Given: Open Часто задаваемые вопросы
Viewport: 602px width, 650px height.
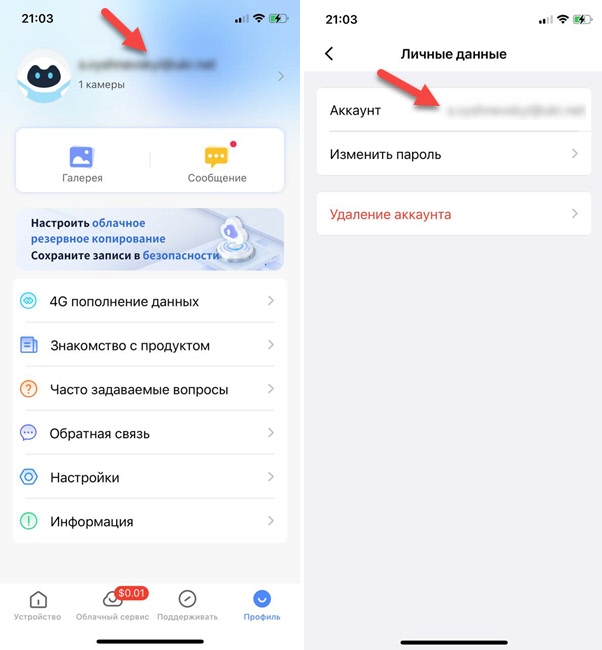Looking at the screenshot, I should tap(148, 389).
